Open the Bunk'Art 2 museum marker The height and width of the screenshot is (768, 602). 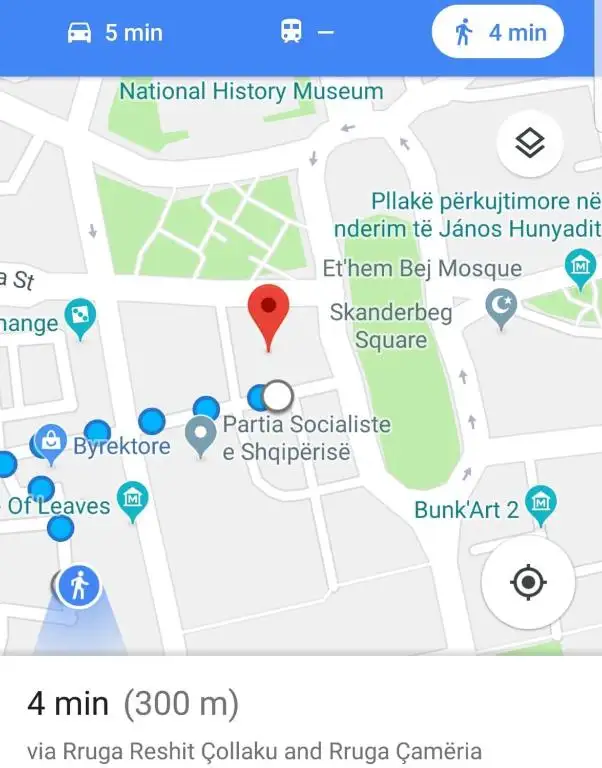coord(541,501)
